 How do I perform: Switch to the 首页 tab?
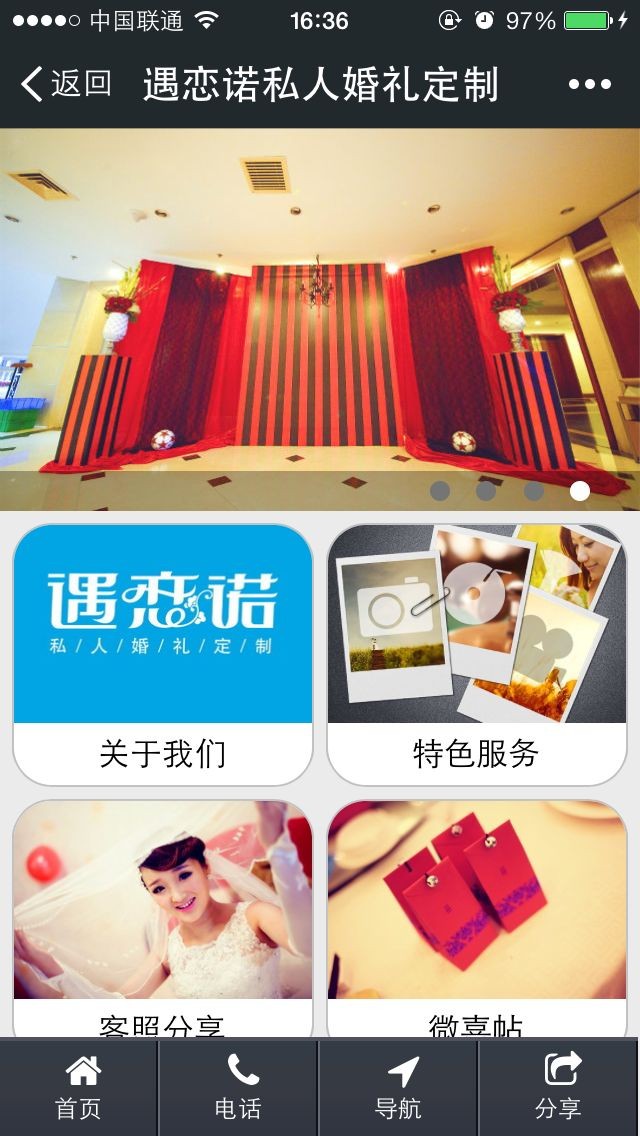click(x=79, y=1087)
